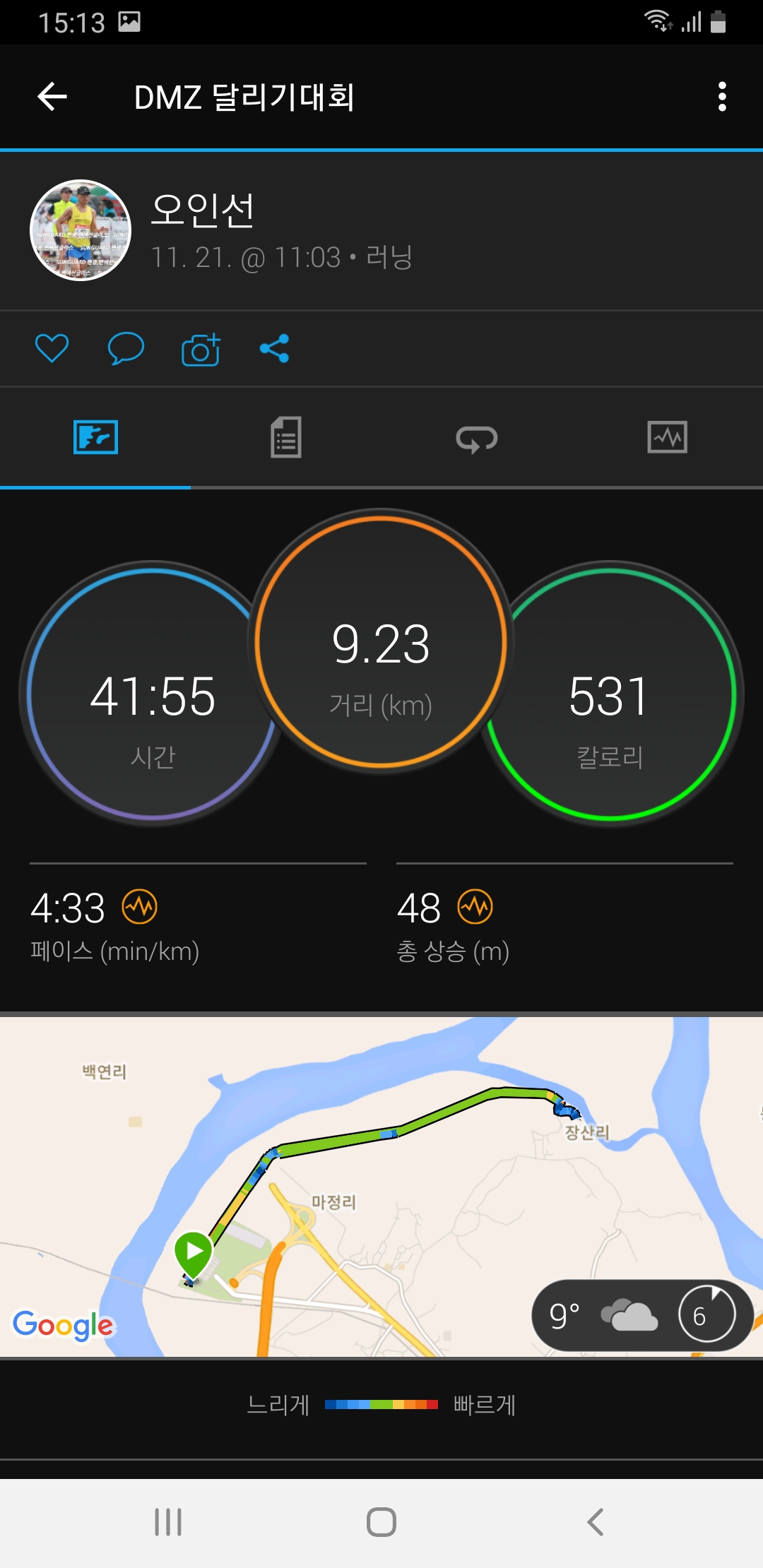Open the pace chart icon next to 4:33
This screenshot has height=1568, width=763.
140,907
